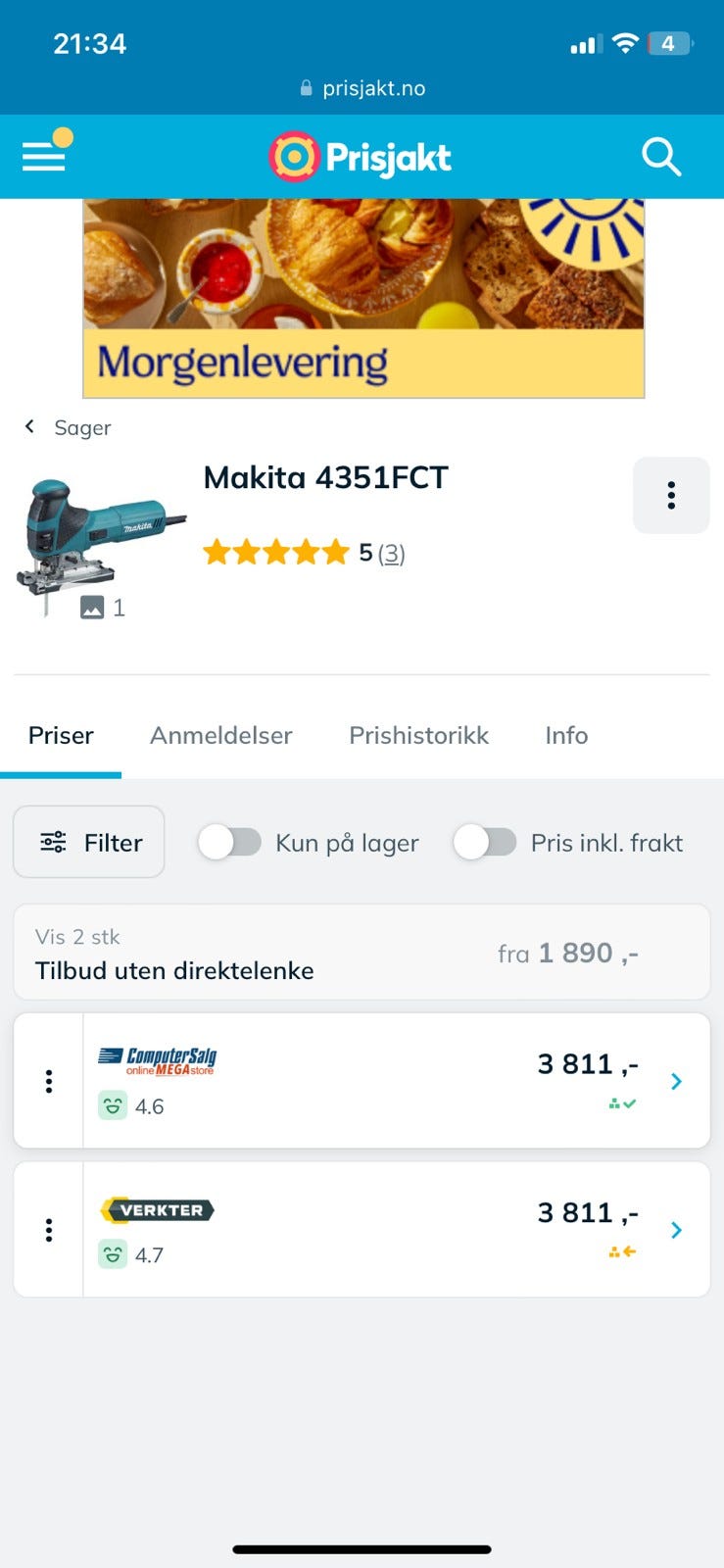Enable the Kun på lager toggle

point(230,842)
